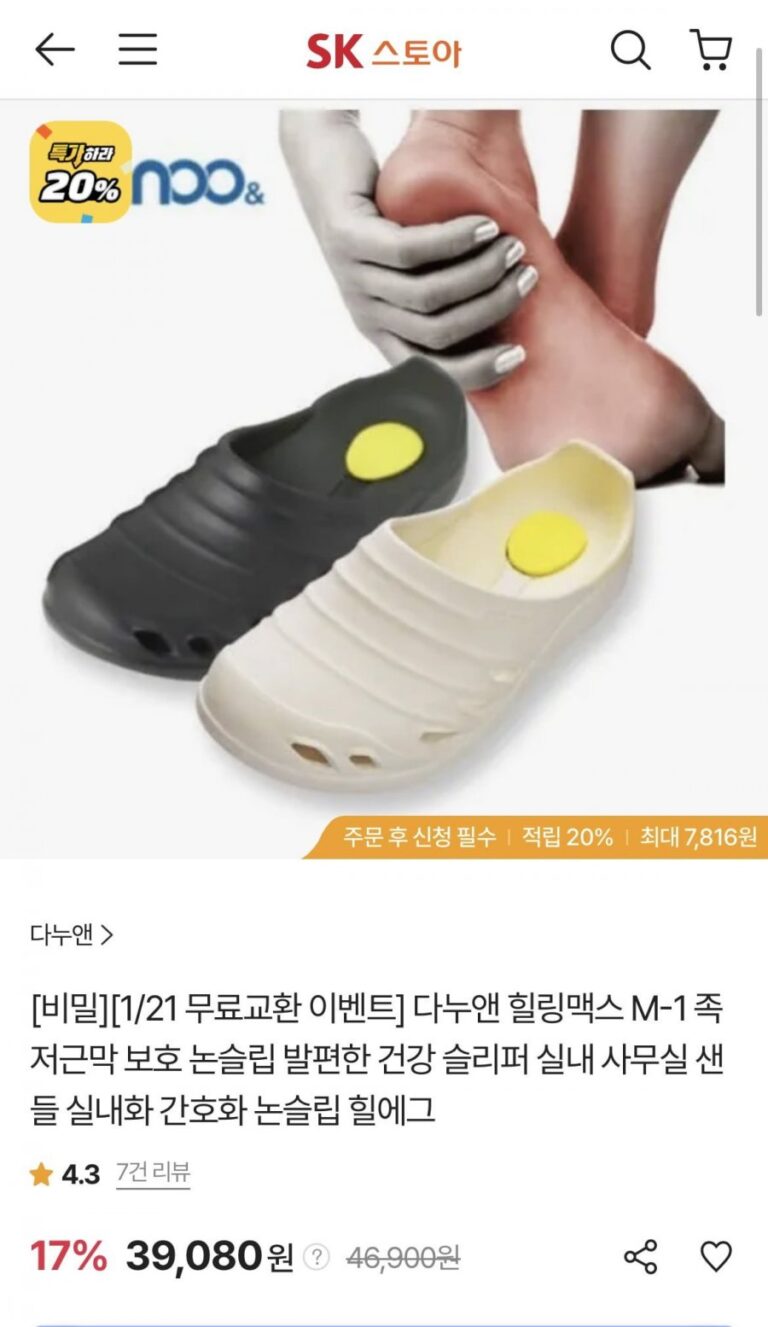Screen dimensions: 768x1327
Task: View the 7건 리뷰 reviews
Action: 153,1173
